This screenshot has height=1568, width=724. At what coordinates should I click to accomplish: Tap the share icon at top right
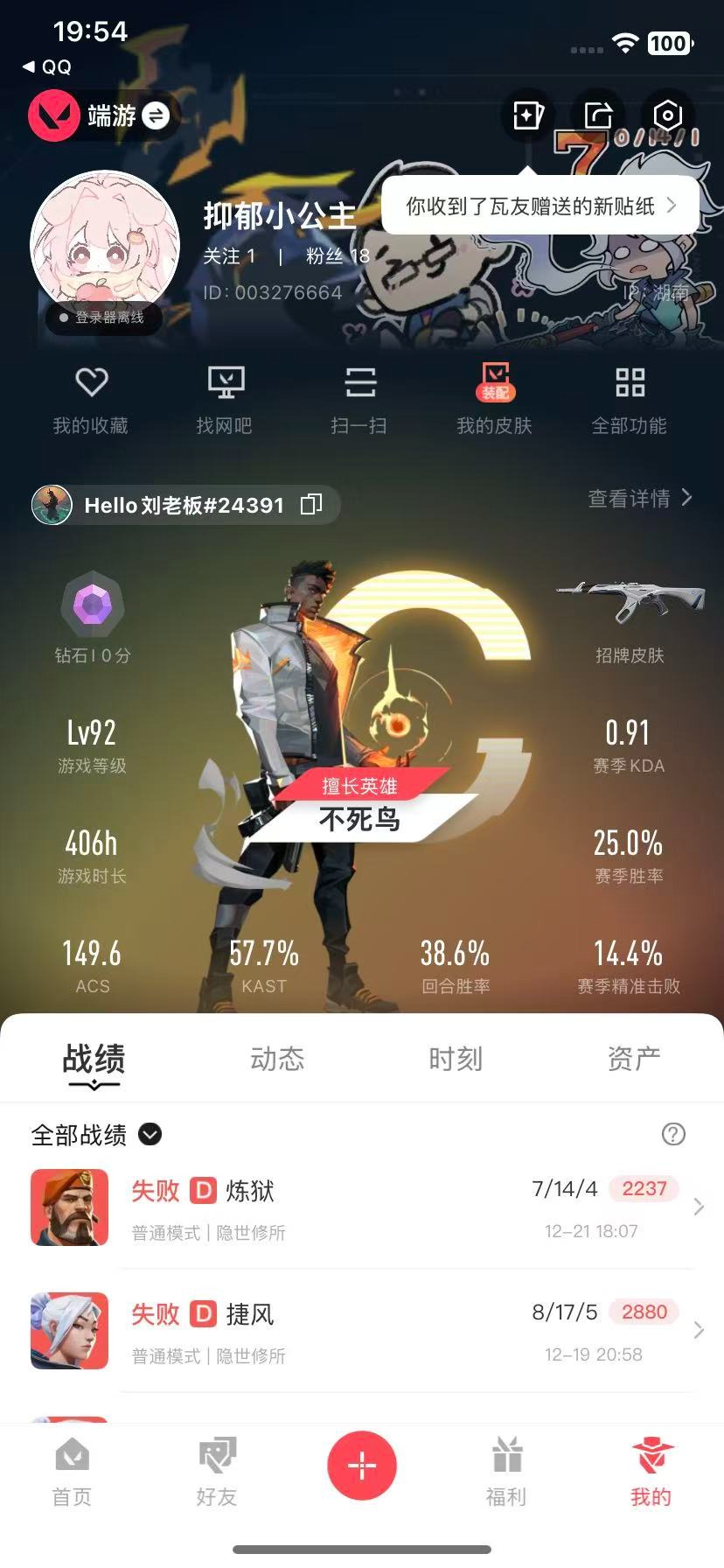tap(598, 115)
